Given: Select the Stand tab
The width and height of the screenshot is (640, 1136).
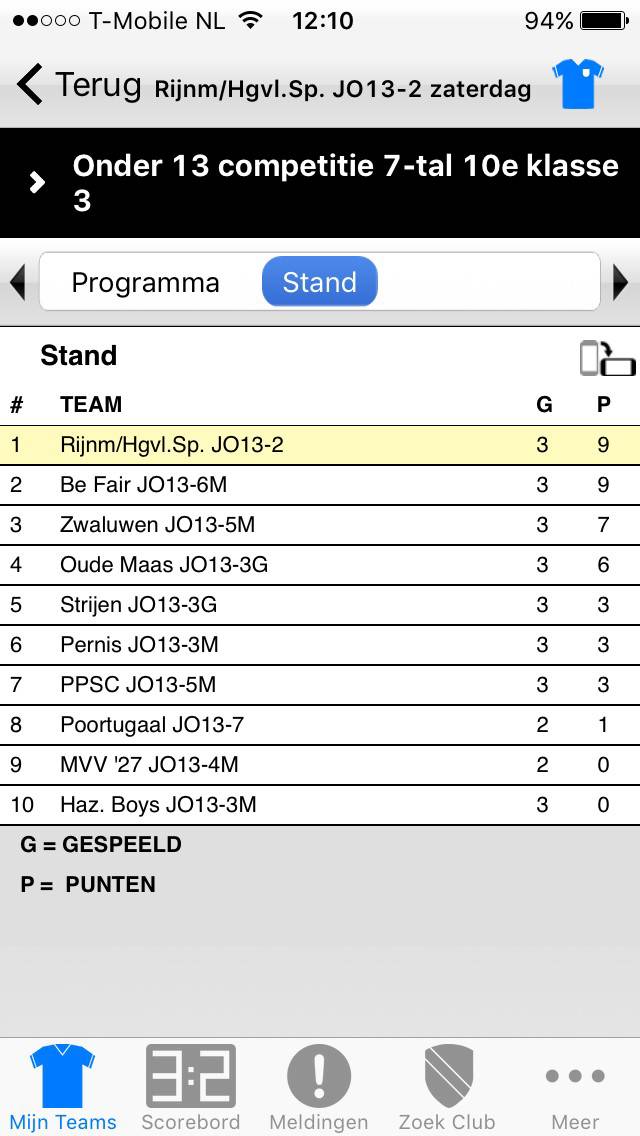Looking at the screenshot, I should [x=320, y=282].
